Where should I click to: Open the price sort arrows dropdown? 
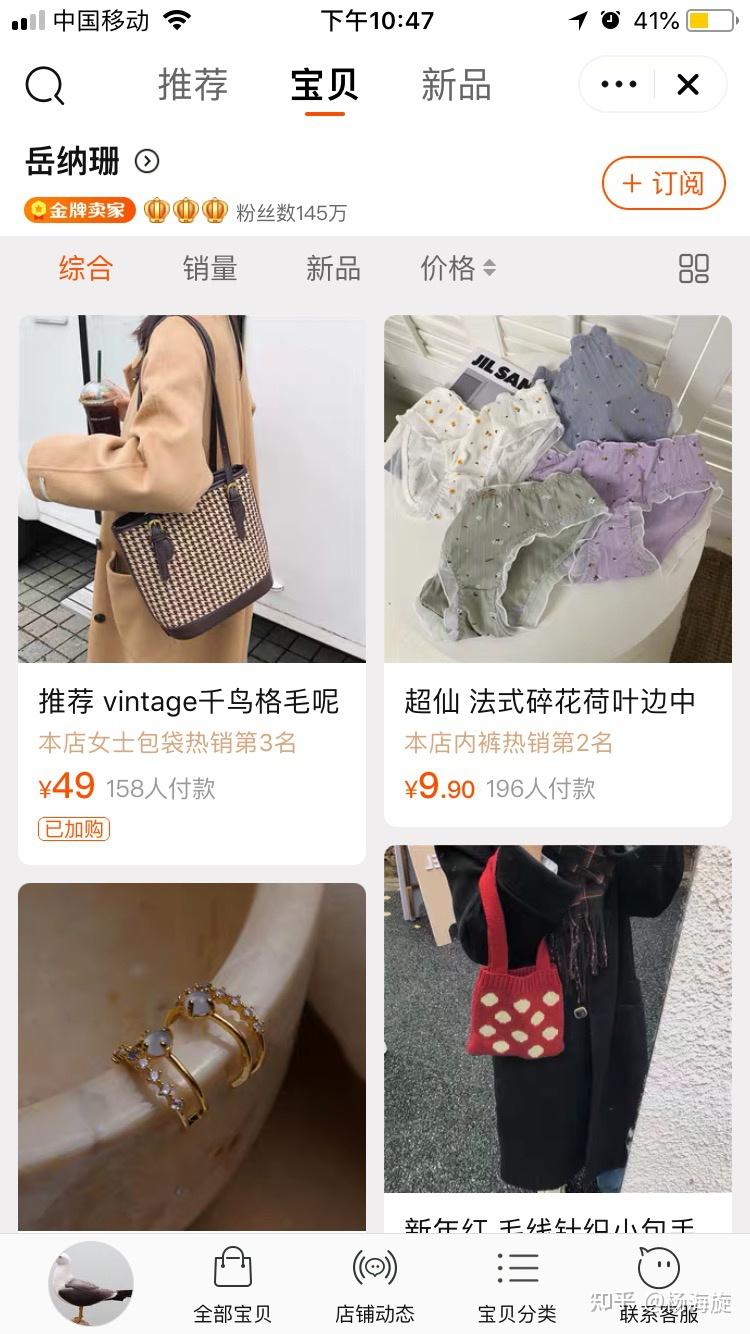(489, 268)
